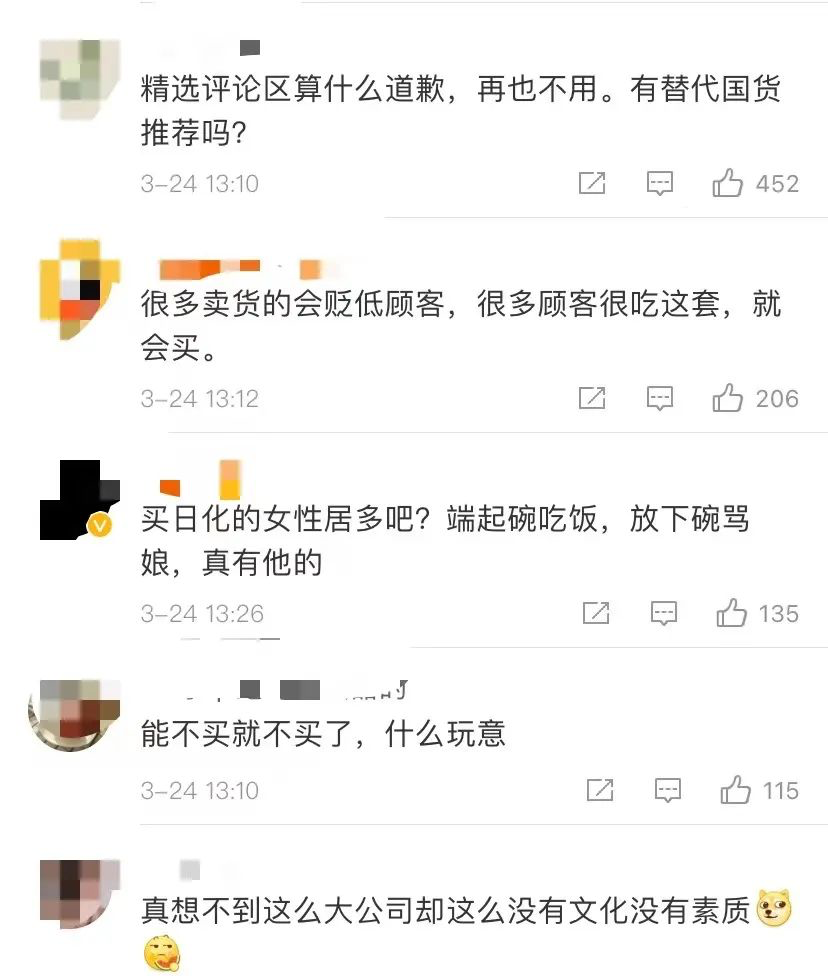
Task: Reply to the comment asking for 替代国货推荐
Action: 660,184
